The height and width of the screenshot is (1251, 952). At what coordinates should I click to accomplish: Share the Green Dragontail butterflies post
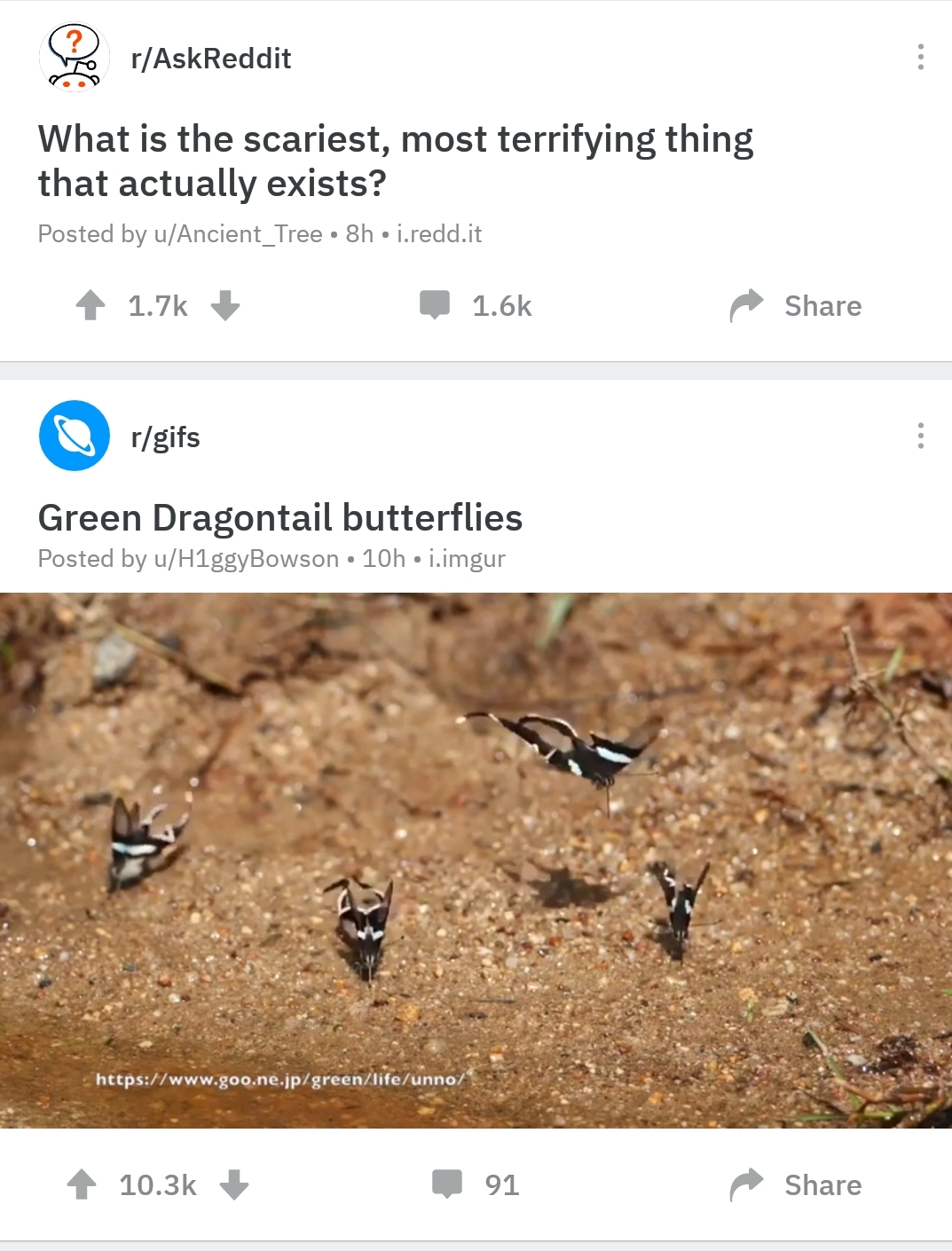(x=796, y=1184)
